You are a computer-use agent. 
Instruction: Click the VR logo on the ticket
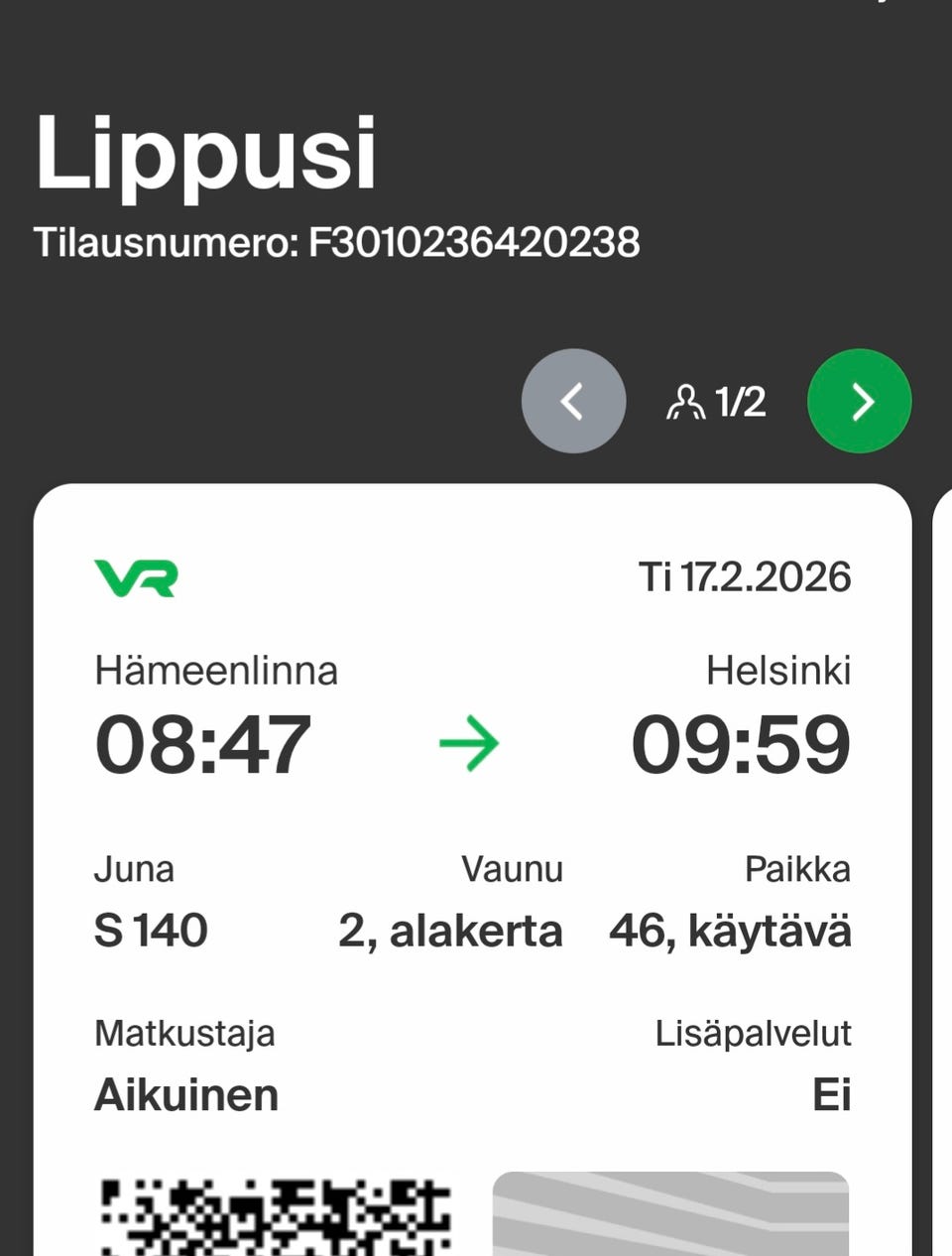pos(136,579)
